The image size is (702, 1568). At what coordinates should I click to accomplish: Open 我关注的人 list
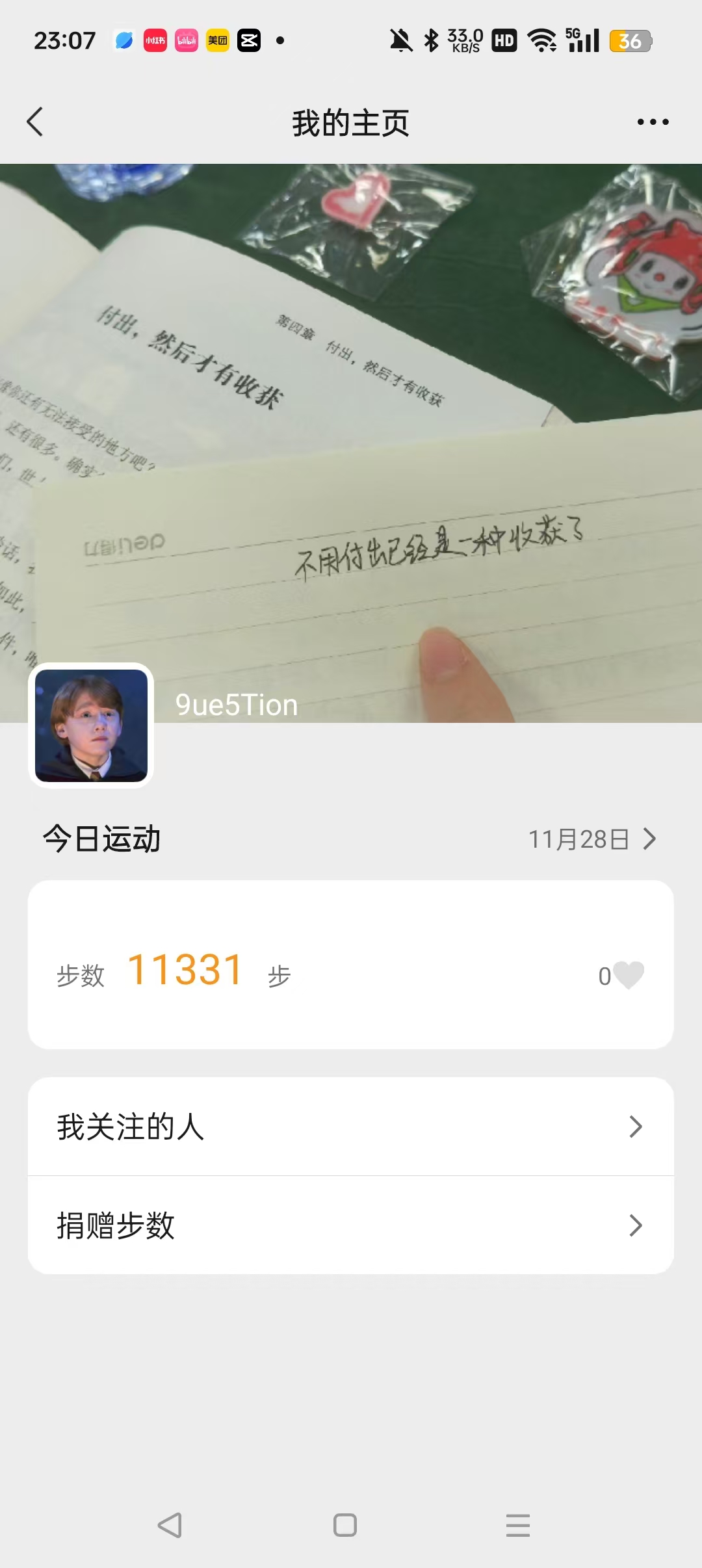coord(350,1127)
